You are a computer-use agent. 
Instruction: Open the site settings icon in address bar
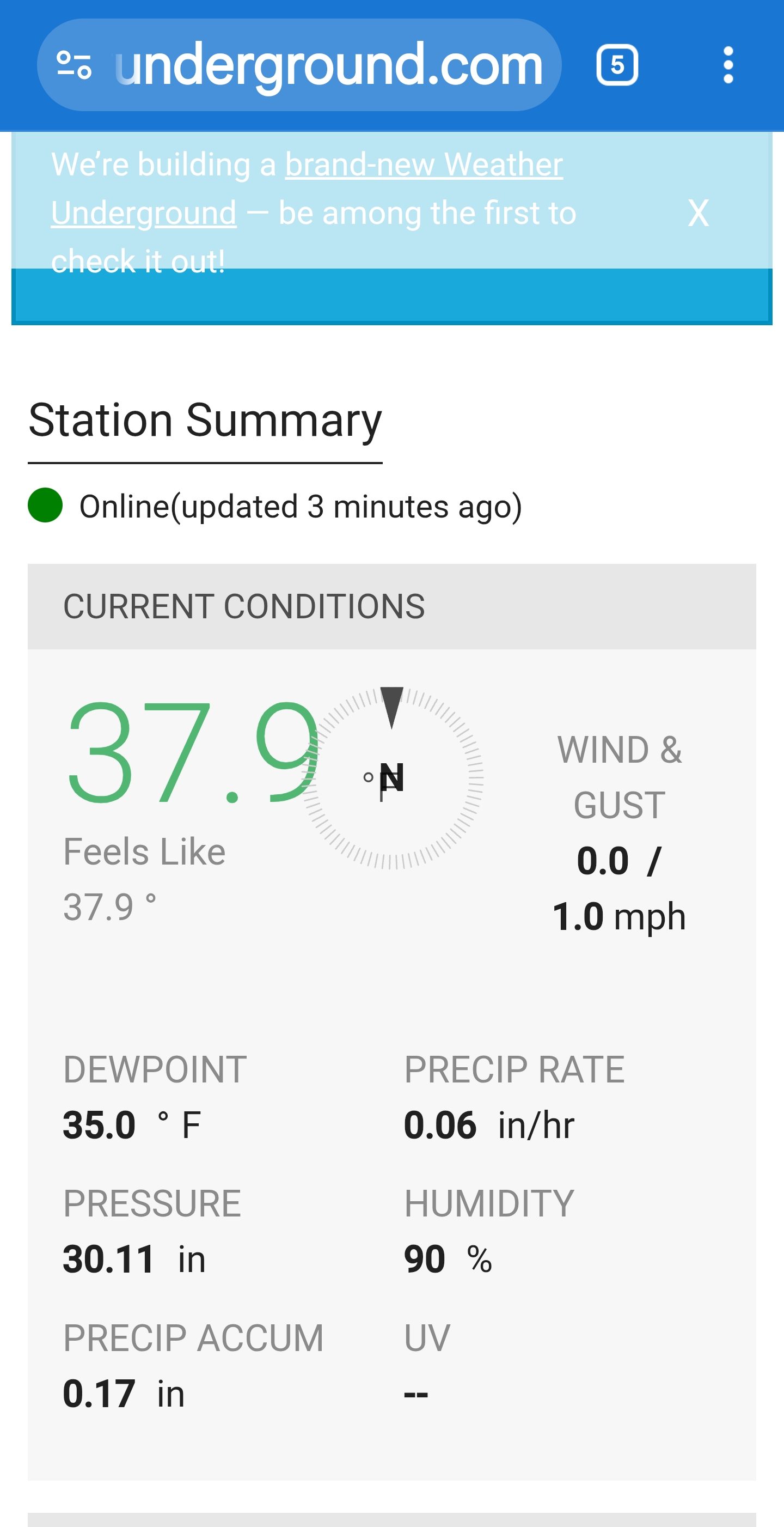[74, 65]
